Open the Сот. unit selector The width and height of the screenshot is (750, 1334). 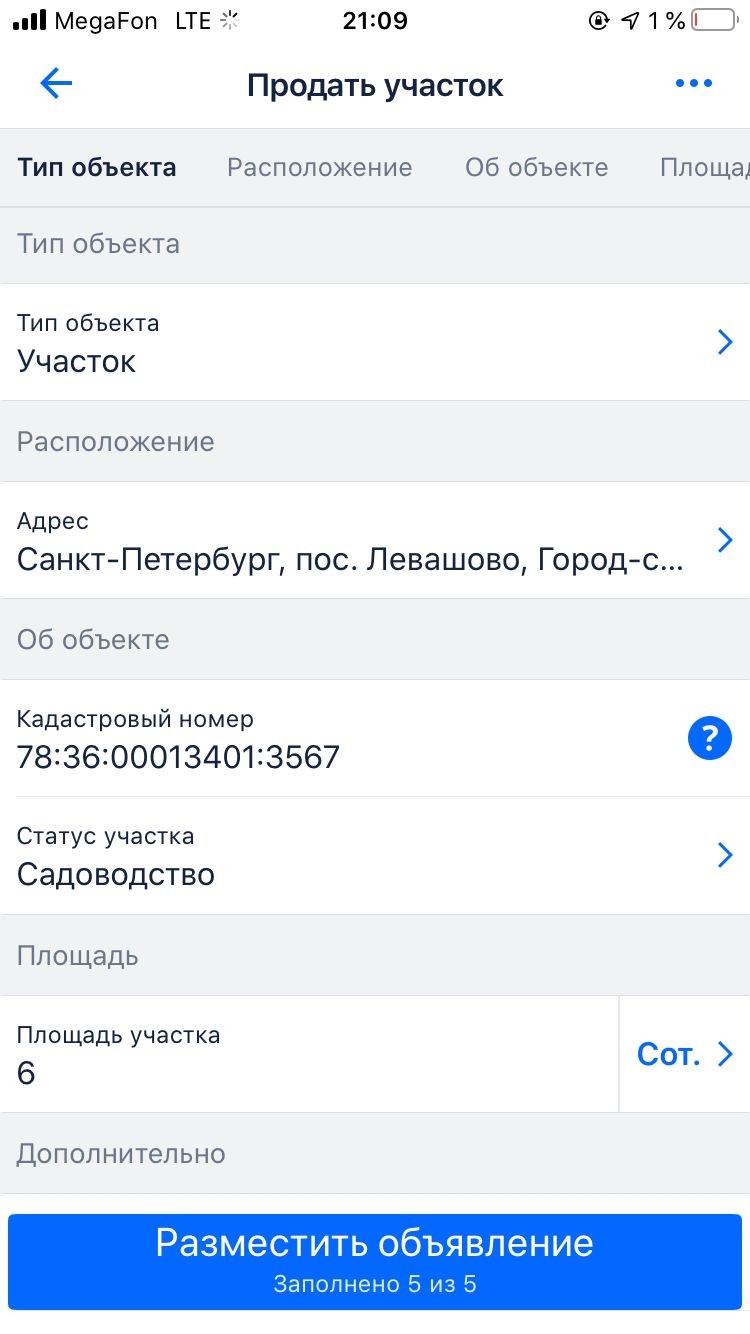click(x=685, y=1054)
